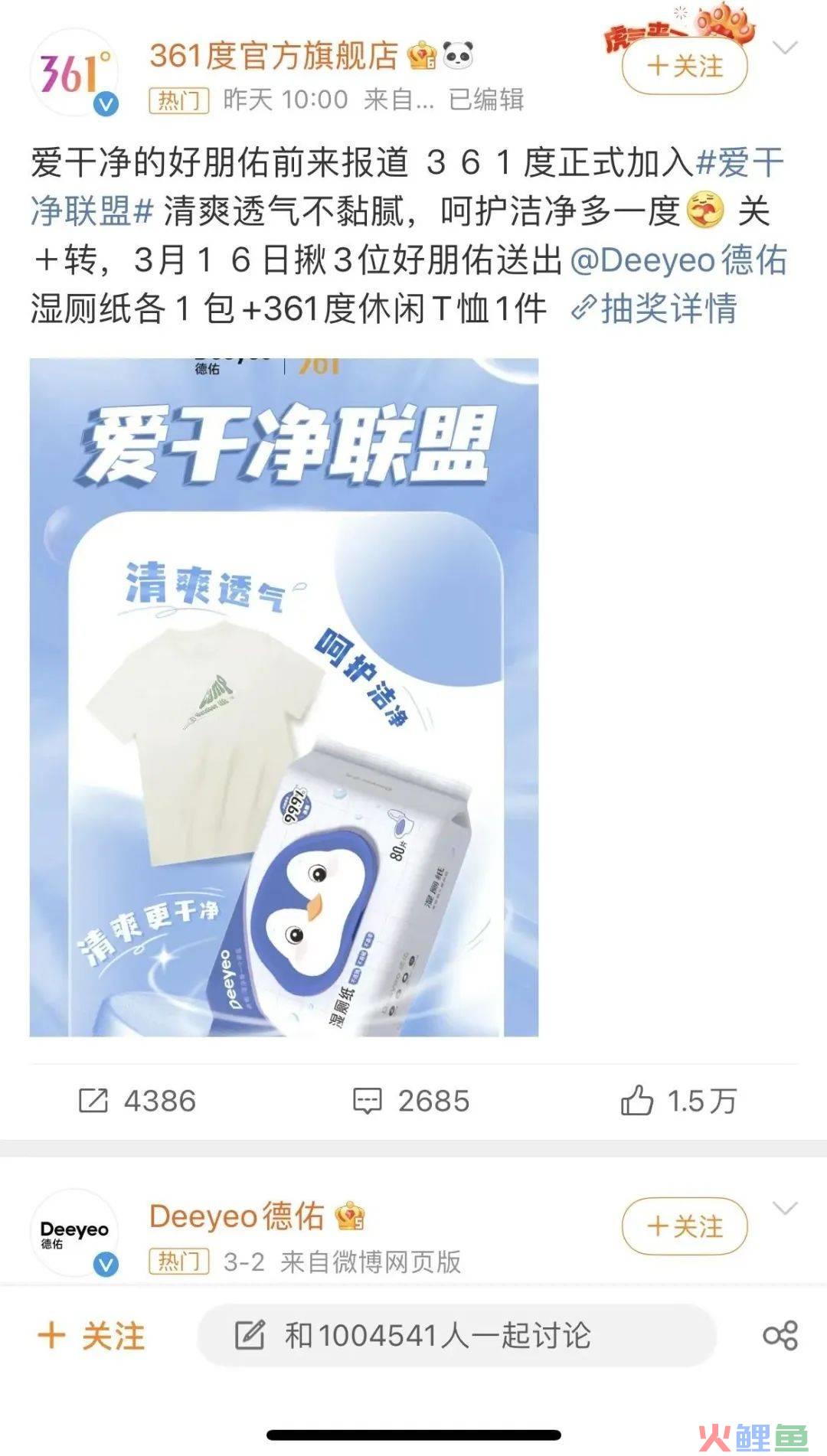Share this topic page
Screen dimensions: 827x1456
click(x=780, y=1336)
